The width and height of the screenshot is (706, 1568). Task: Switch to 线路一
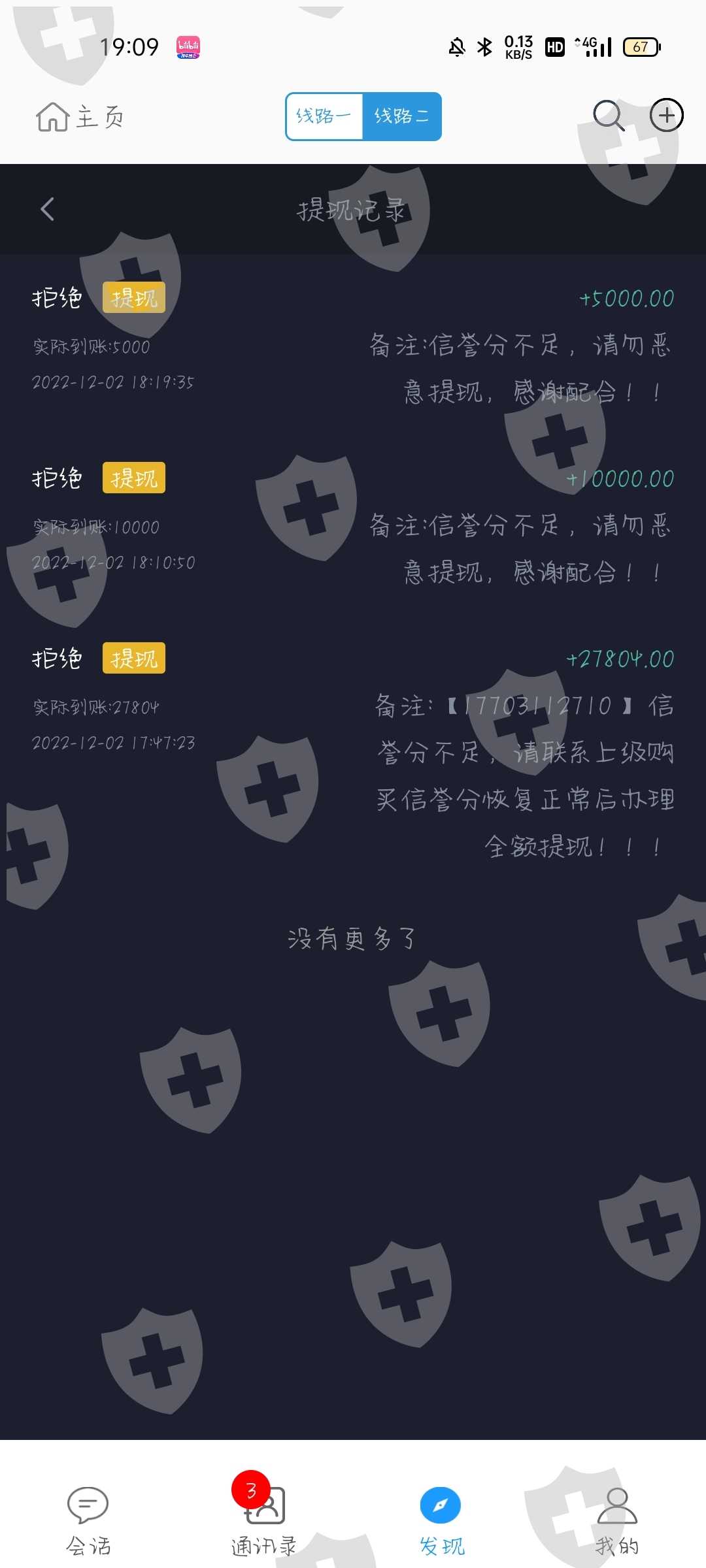tap(324, 116)
